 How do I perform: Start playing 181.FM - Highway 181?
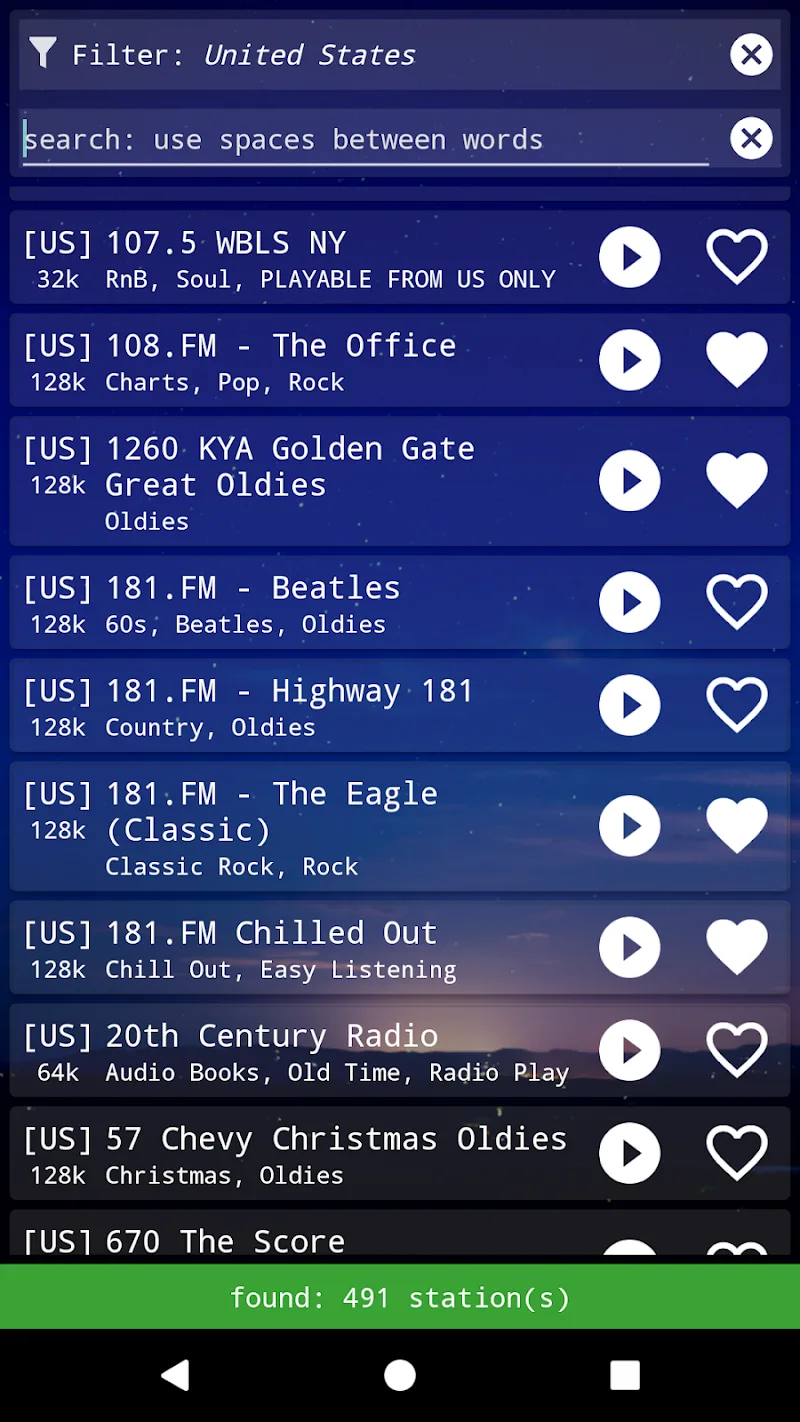(629, 705)
